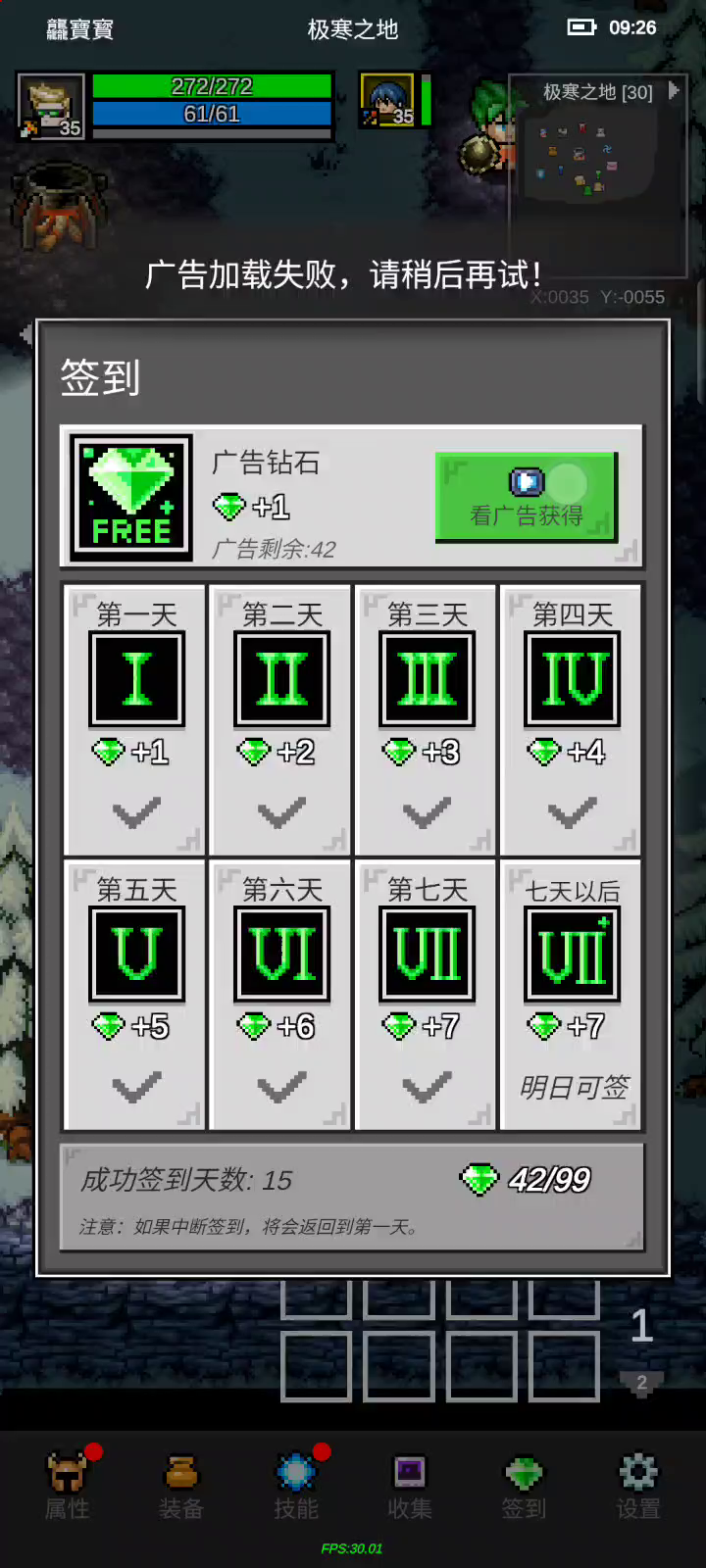Tap 看广告获得 to watch an ad
The height and width of the screenshot is (1568, 706).
click(x=527, y=497)
